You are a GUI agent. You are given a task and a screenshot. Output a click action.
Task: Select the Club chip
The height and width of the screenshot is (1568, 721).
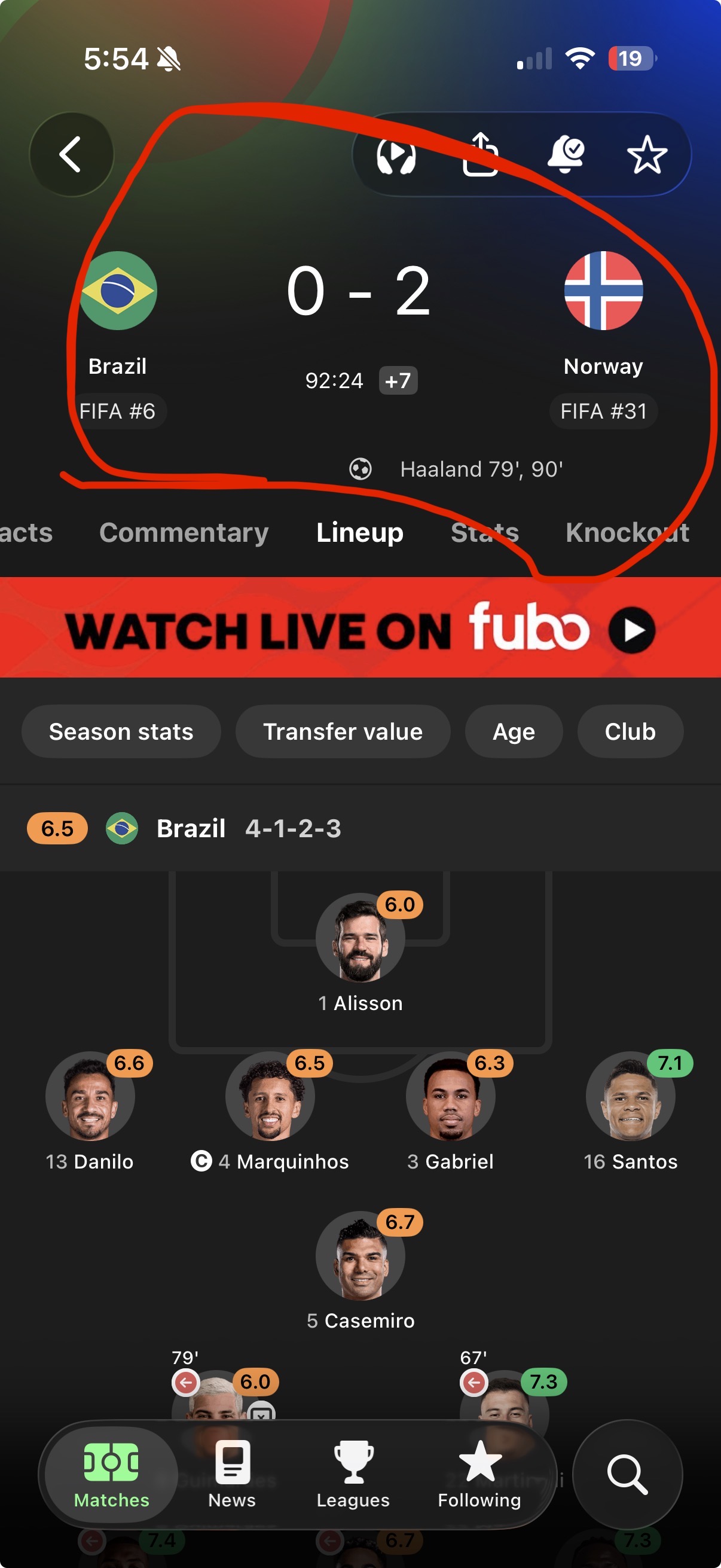tap(630, 731)
